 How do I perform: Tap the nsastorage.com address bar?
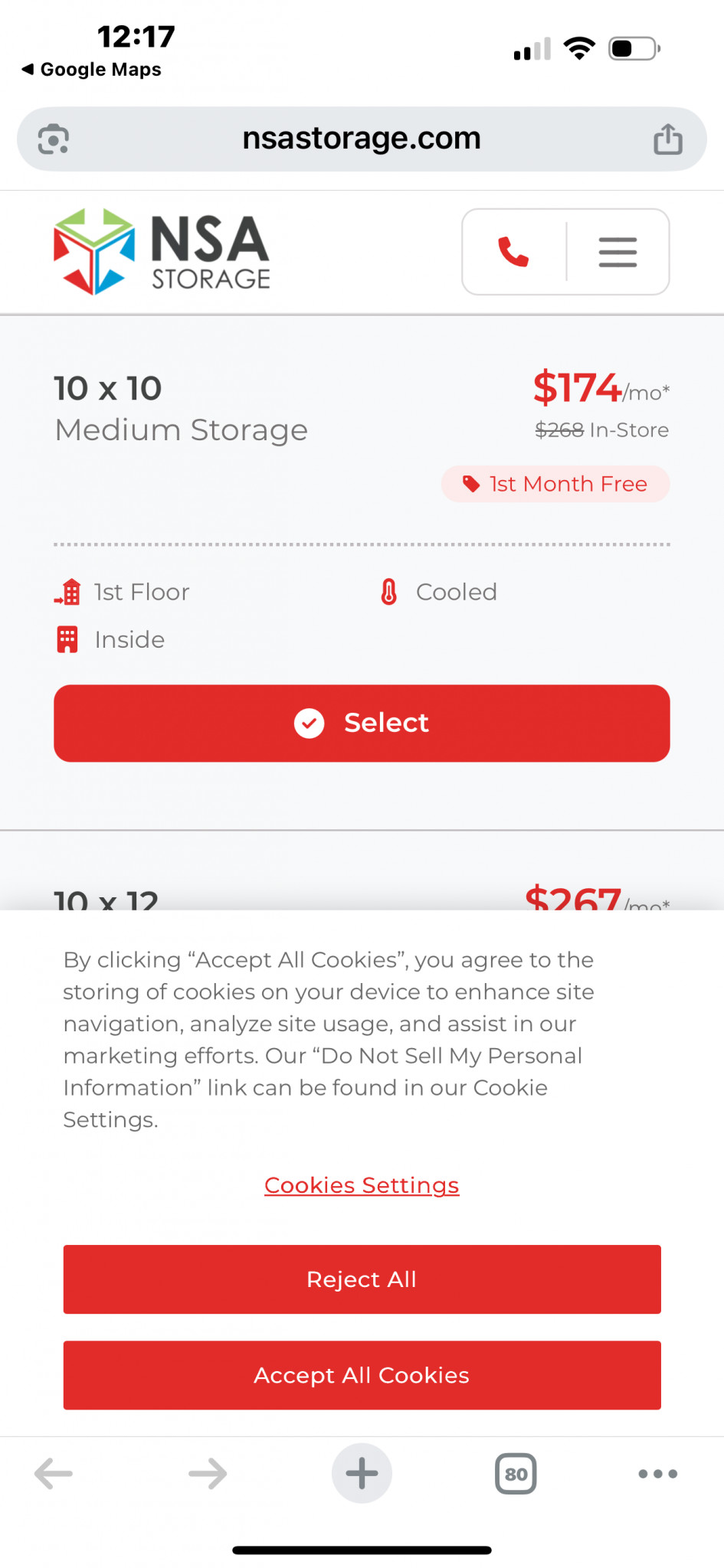[x=362, y=139]
